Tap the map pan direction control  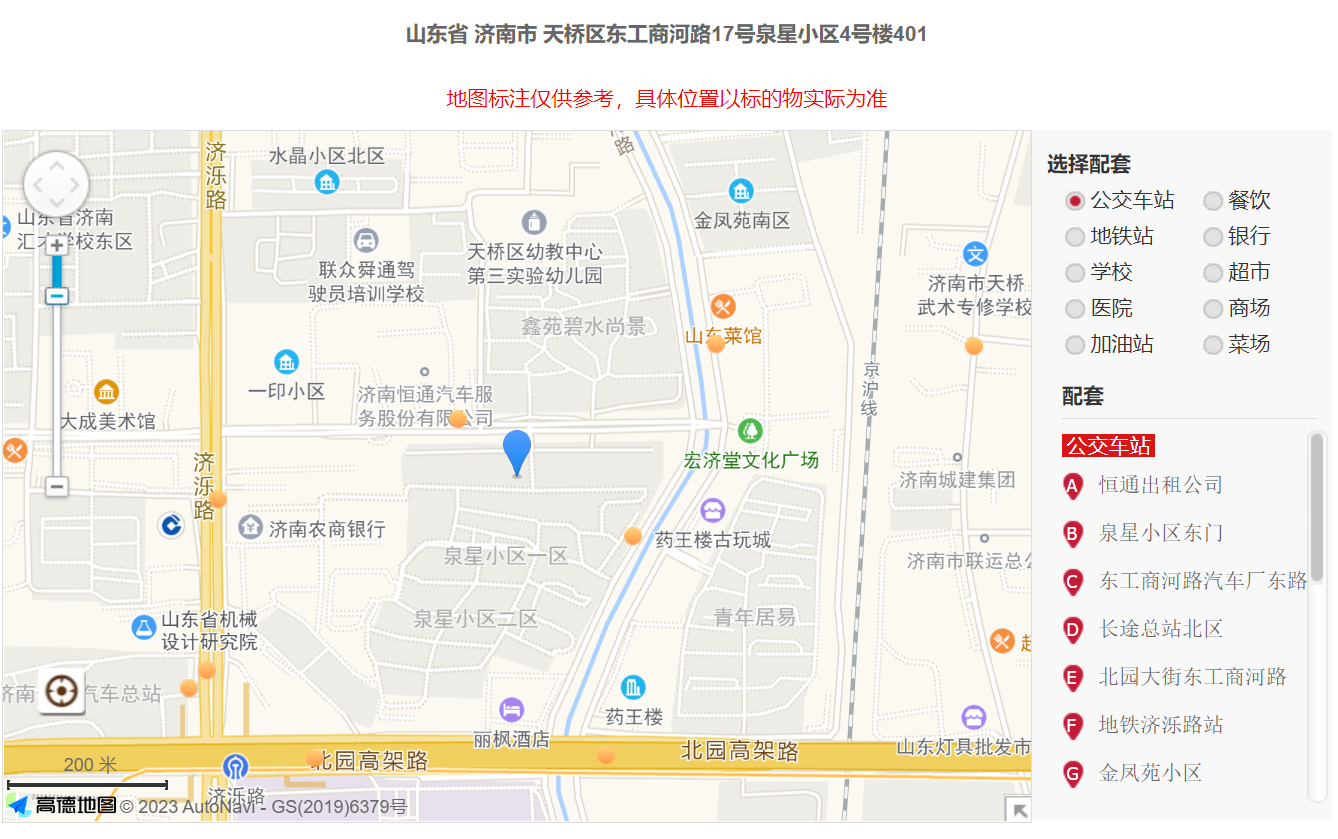56,184
